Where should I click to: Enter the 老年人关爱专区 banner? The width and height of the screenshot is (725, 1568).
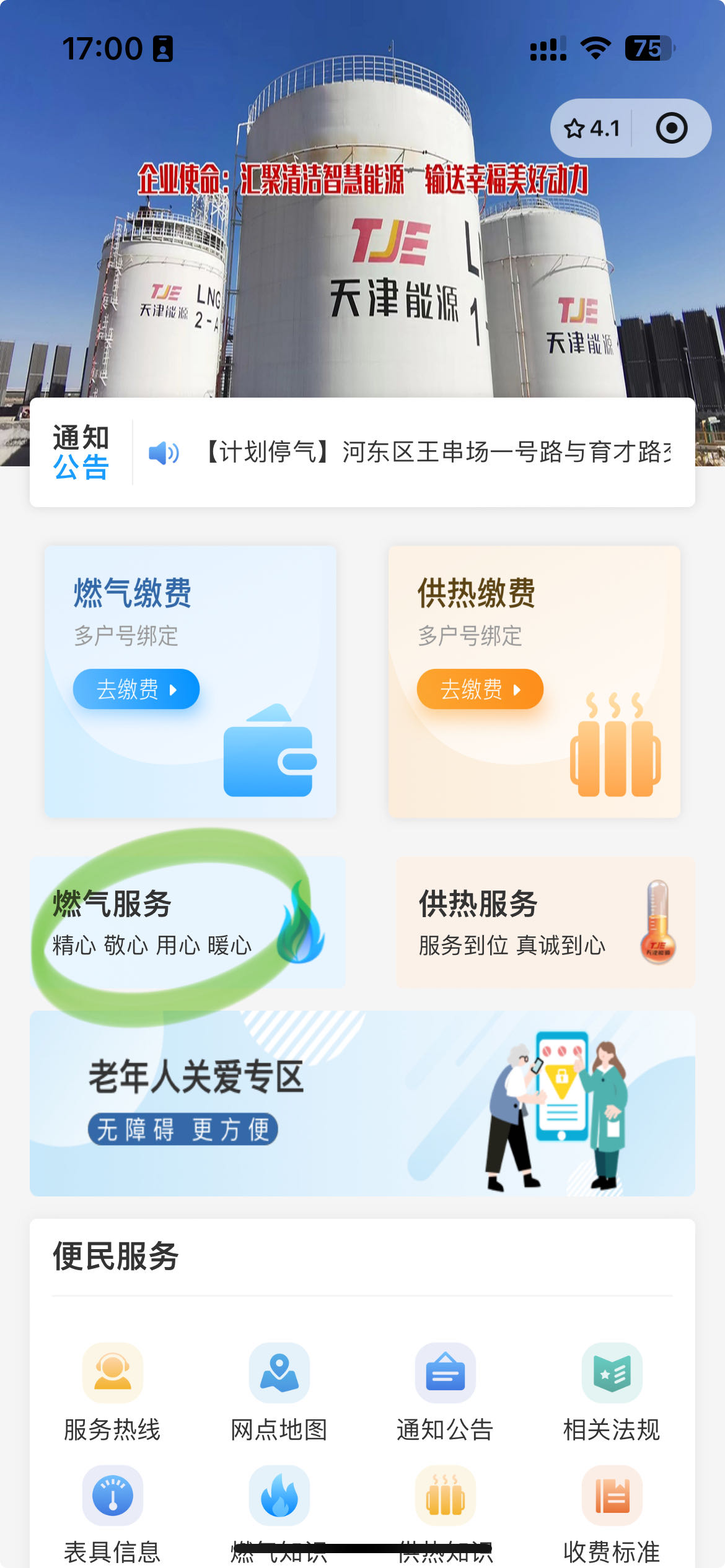[x=362, y=1103]
